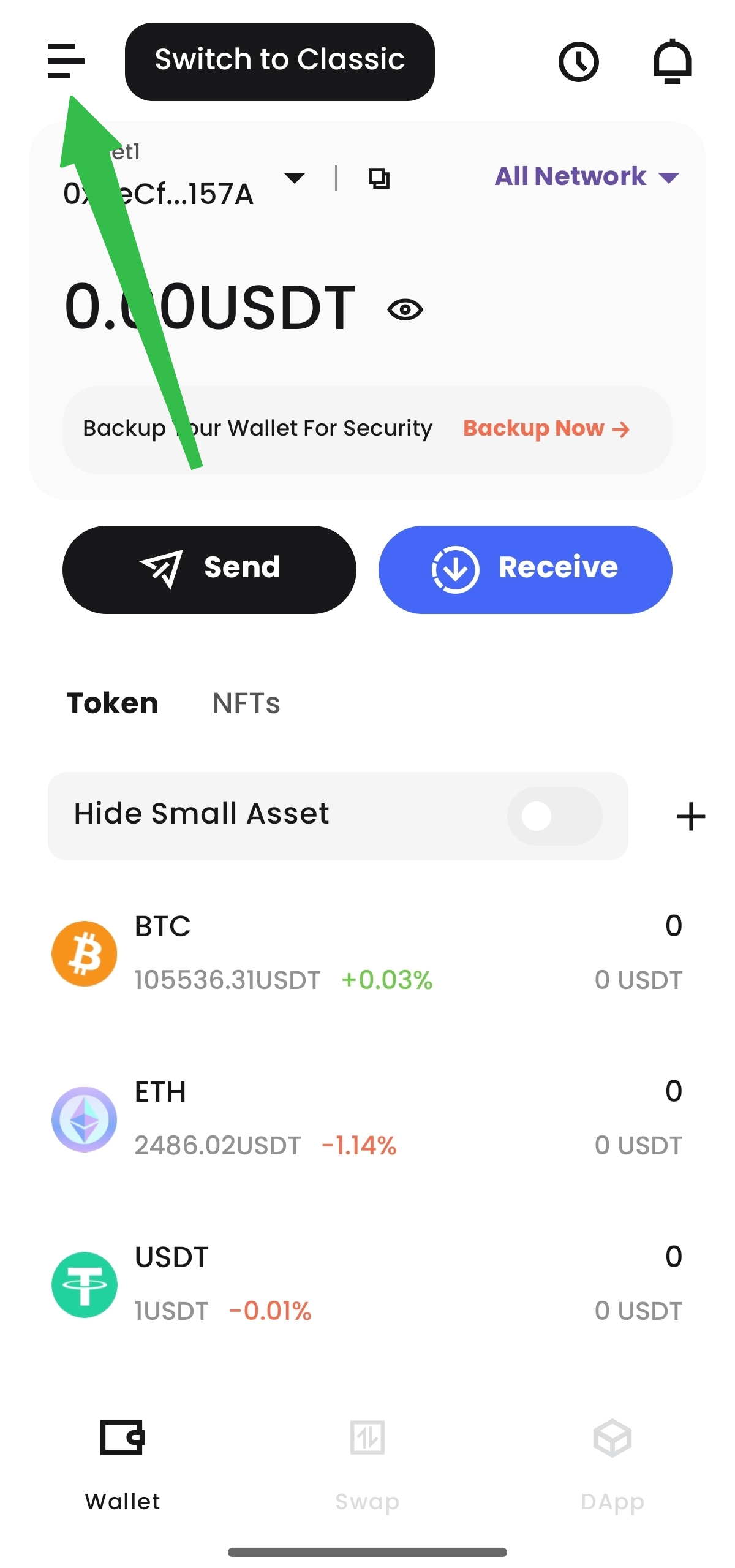Tap the Receive button
The width and height of the screenshot is (735, 1568).
click(x=525, y=569)
